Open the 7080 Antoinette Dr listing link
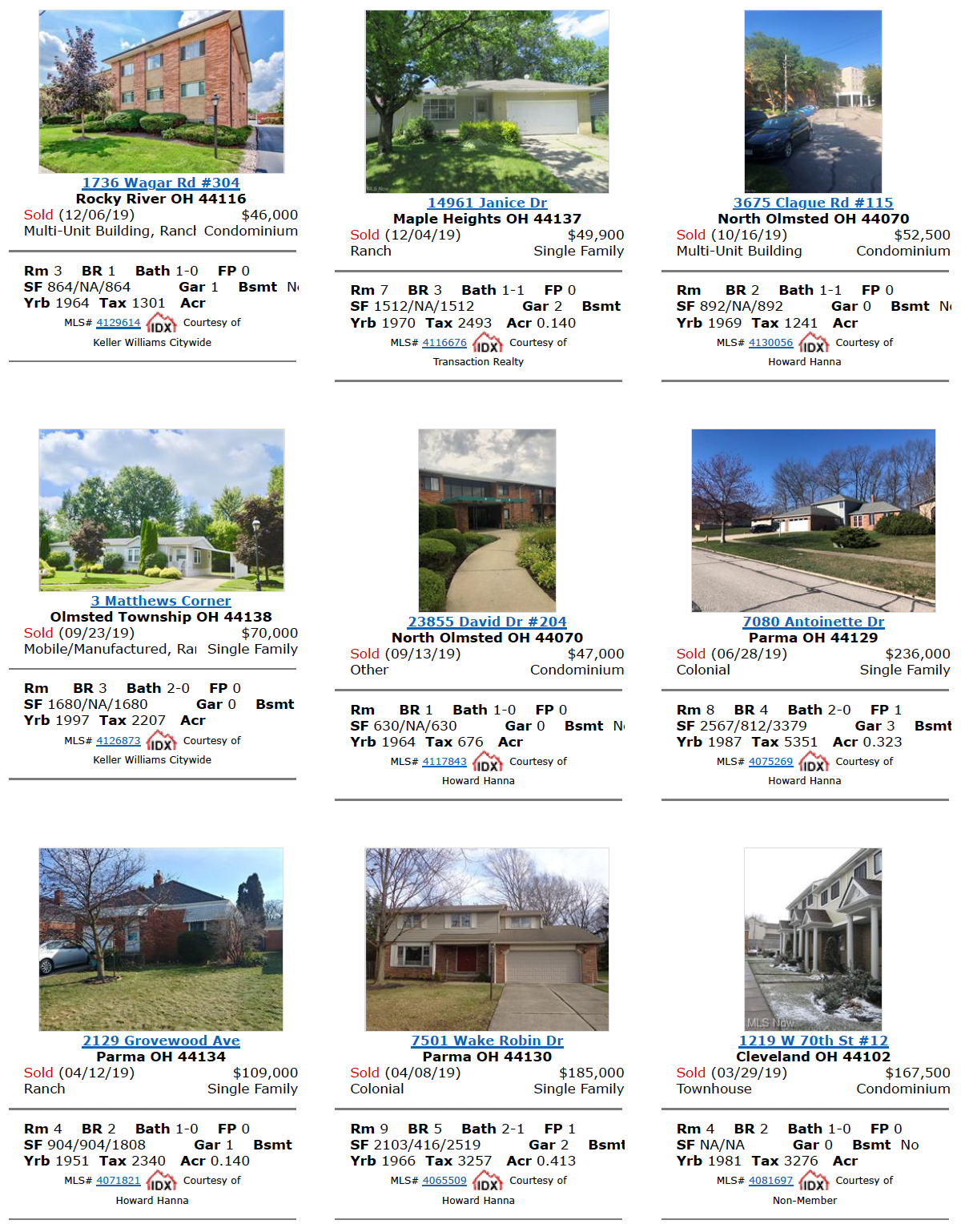Image resolution: width=961 pixels, height=1232 pixels. [x=813, y=622]
